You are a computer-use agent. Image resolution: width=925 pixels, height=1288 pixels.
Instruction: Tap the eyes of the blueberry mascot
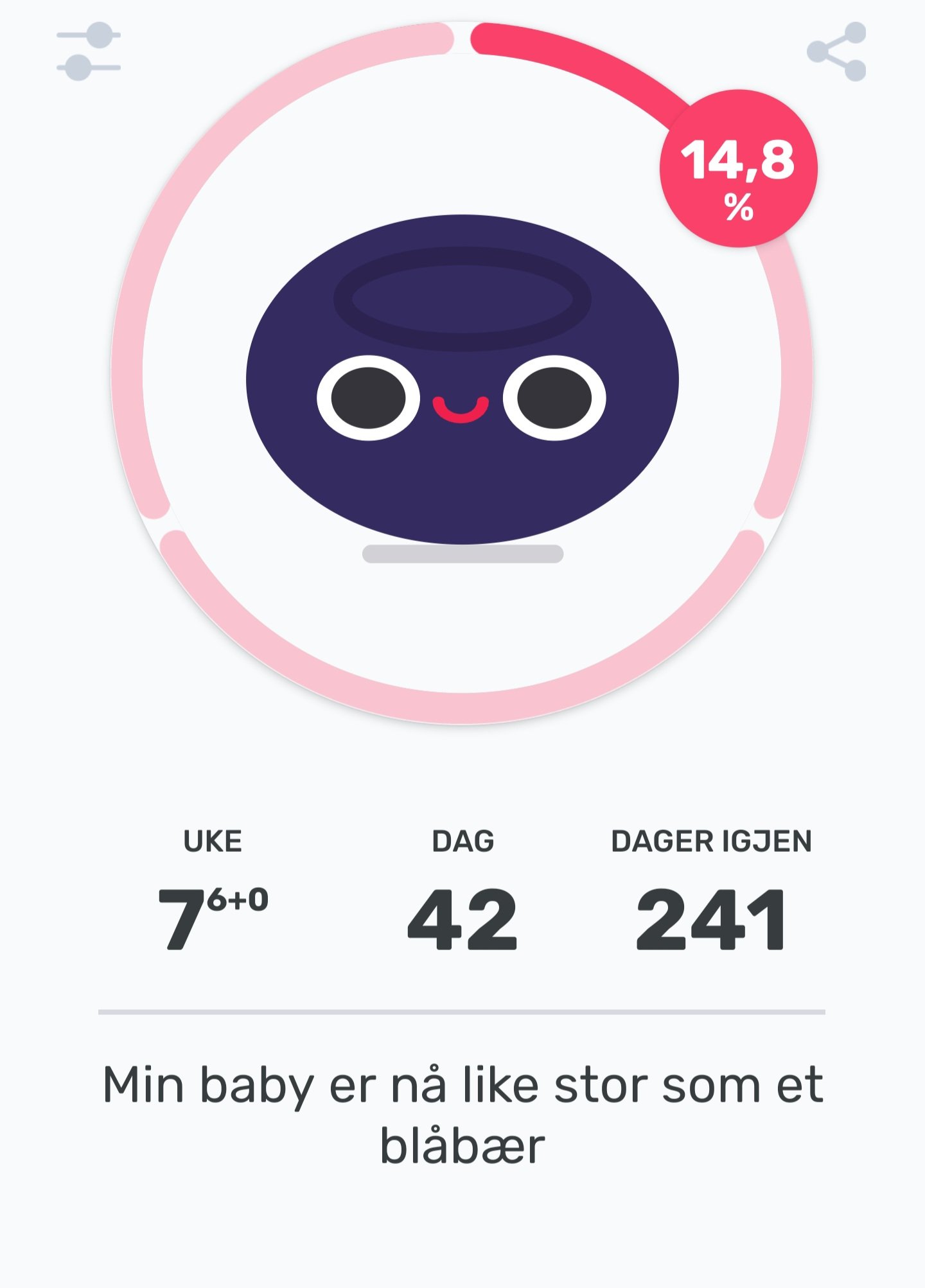(x=369, y=397)
